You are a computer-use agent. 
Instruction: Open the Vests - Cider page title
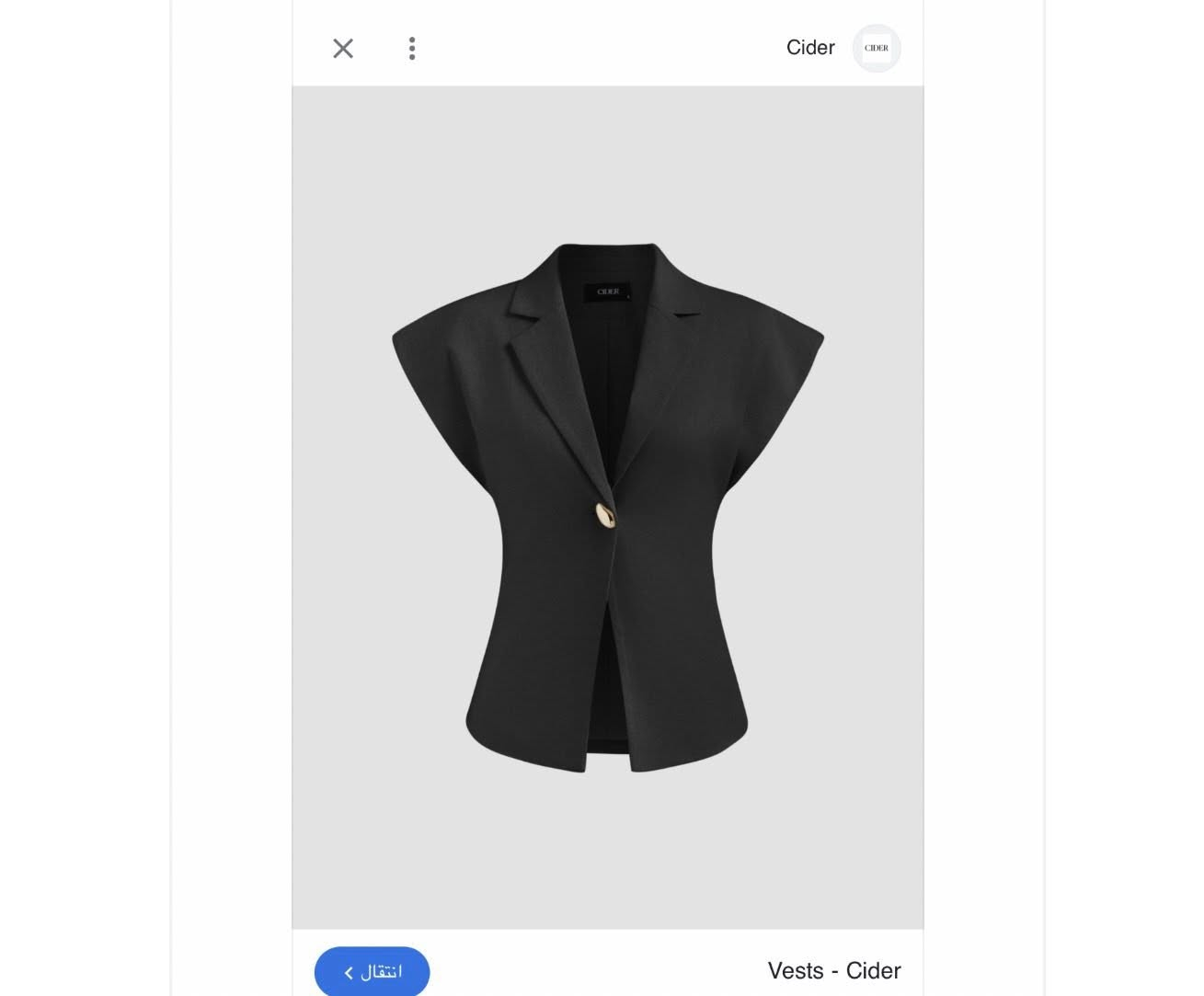click(833, 970)
